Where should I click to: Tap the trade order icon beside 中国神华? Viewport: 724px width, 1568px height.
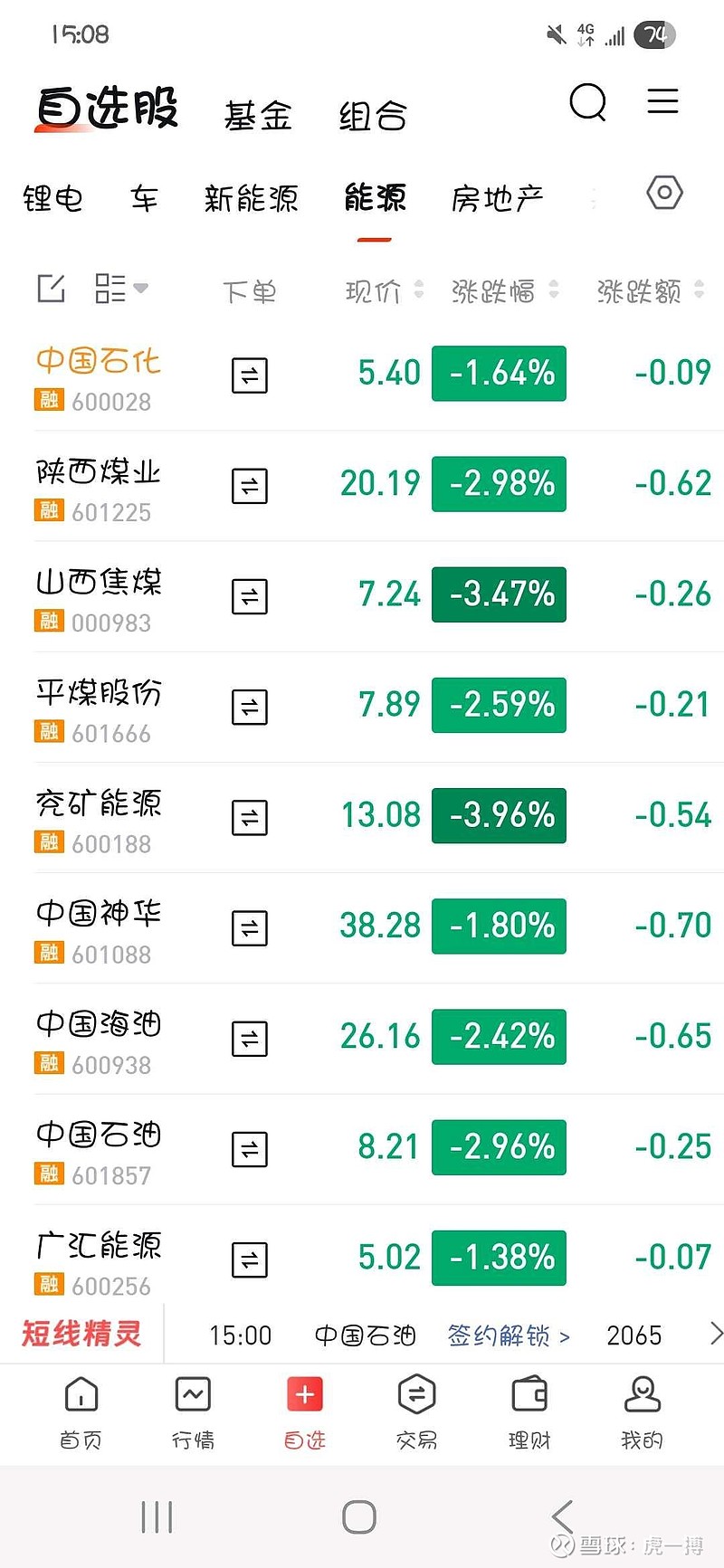pos(250,927)
